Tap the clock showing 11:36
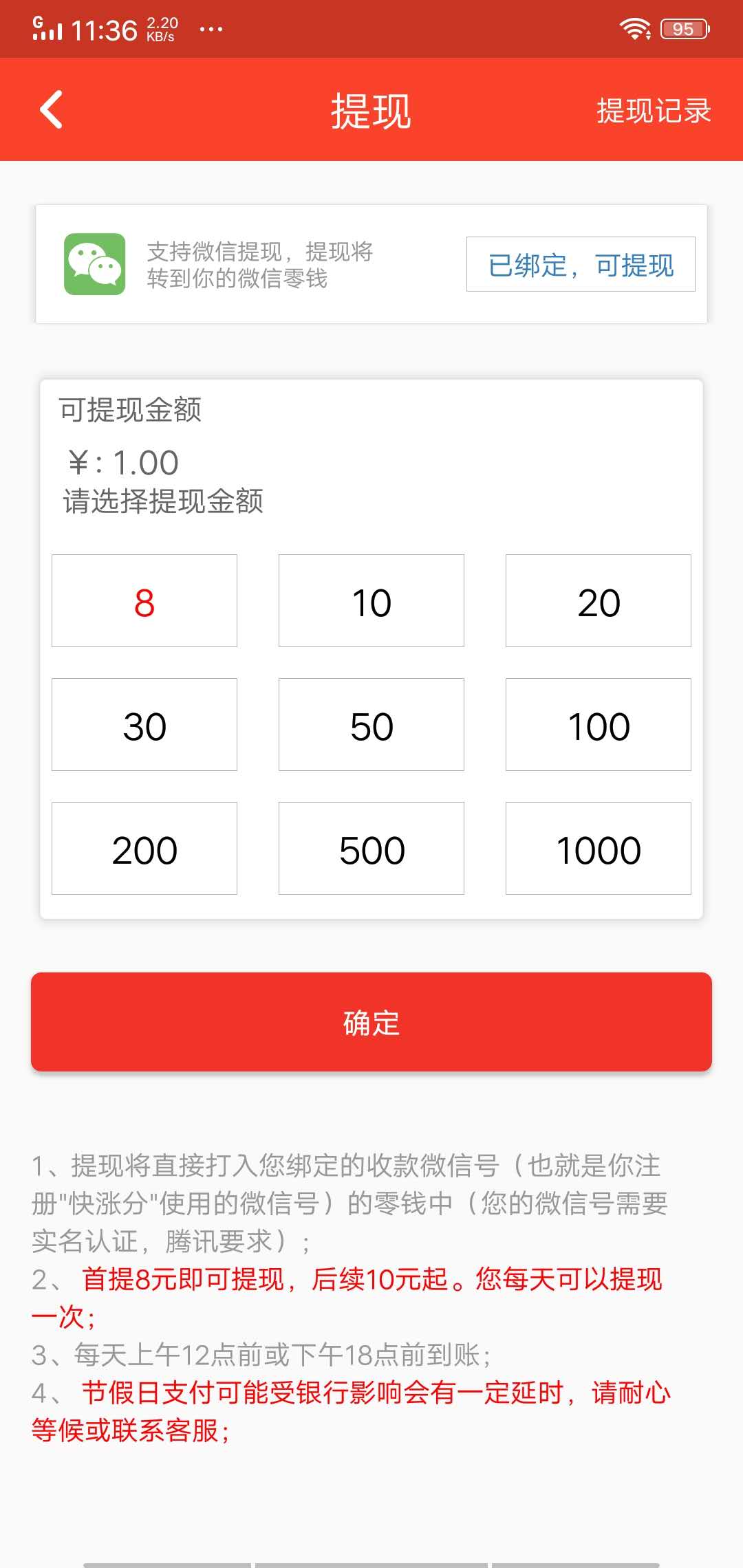The image size is (743, 1568). [x=105, y=29]
